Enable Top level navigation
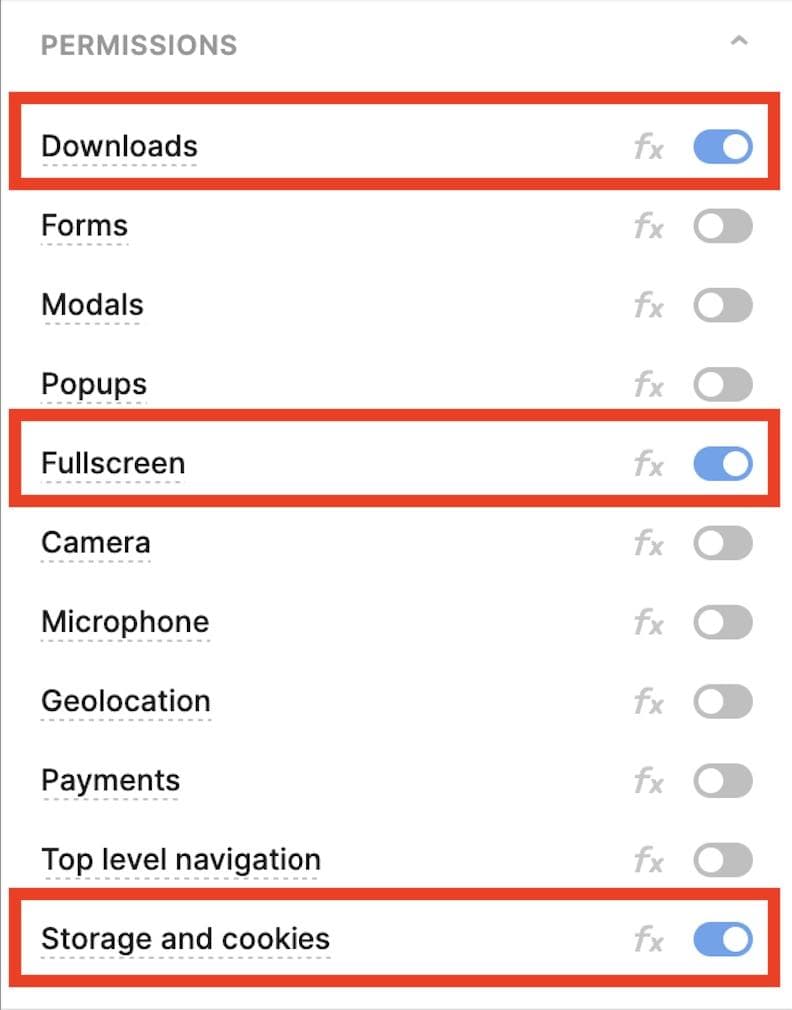Screen dimensions: 792x1010 click(722, 860)
